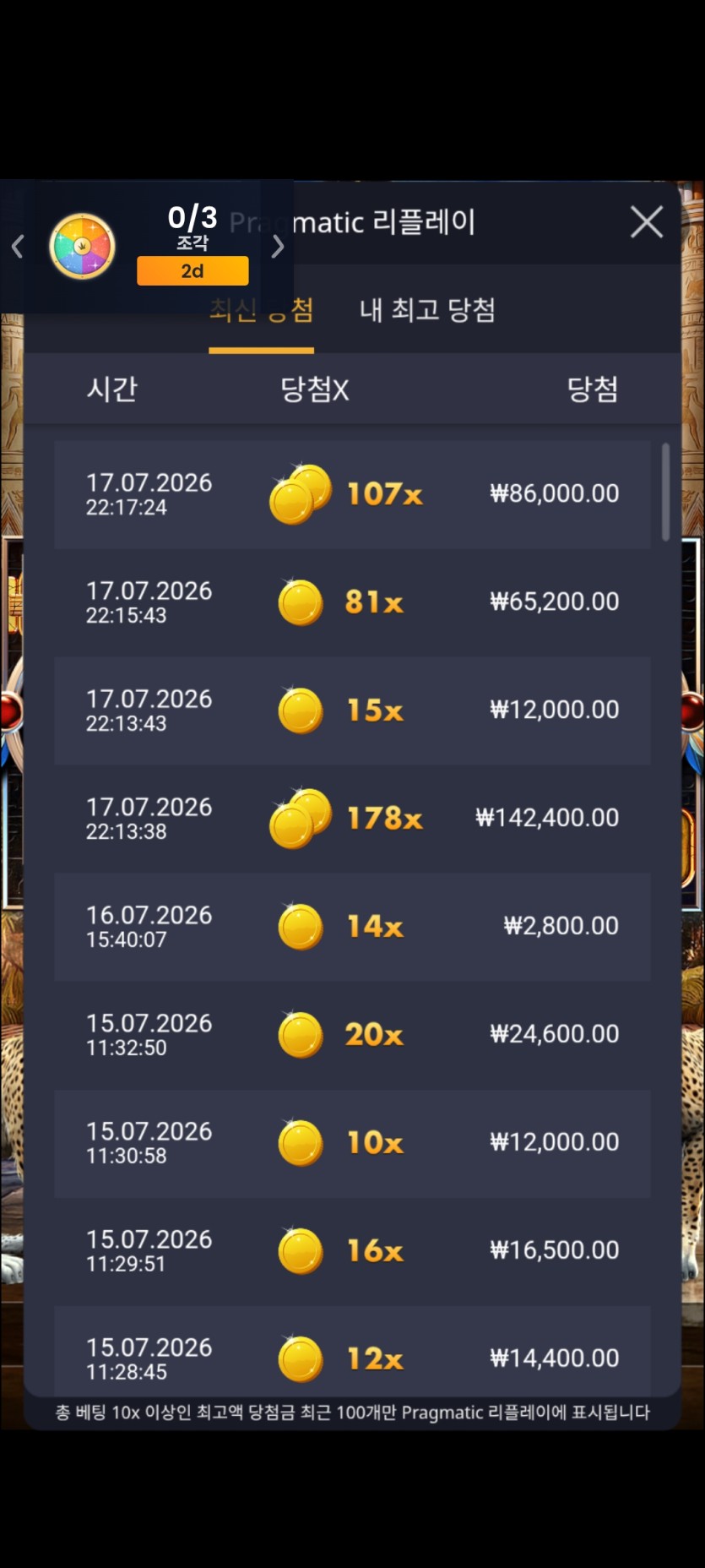The height and width of the screenshot is (1568, 705).
Task: Go to next promo with right arrow
Action: click(x=277, y=247)
